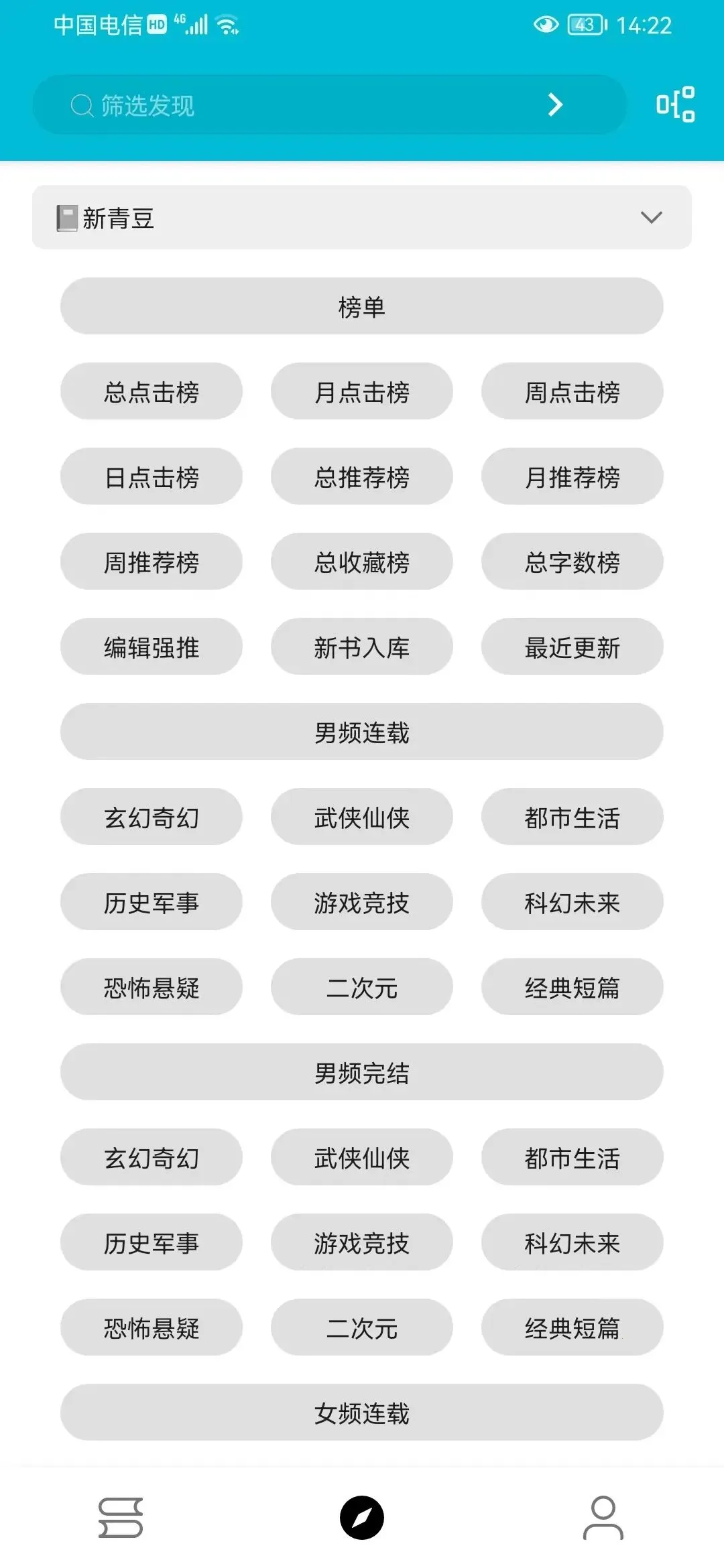View the 周点击榜 list

tap(572, 392)
